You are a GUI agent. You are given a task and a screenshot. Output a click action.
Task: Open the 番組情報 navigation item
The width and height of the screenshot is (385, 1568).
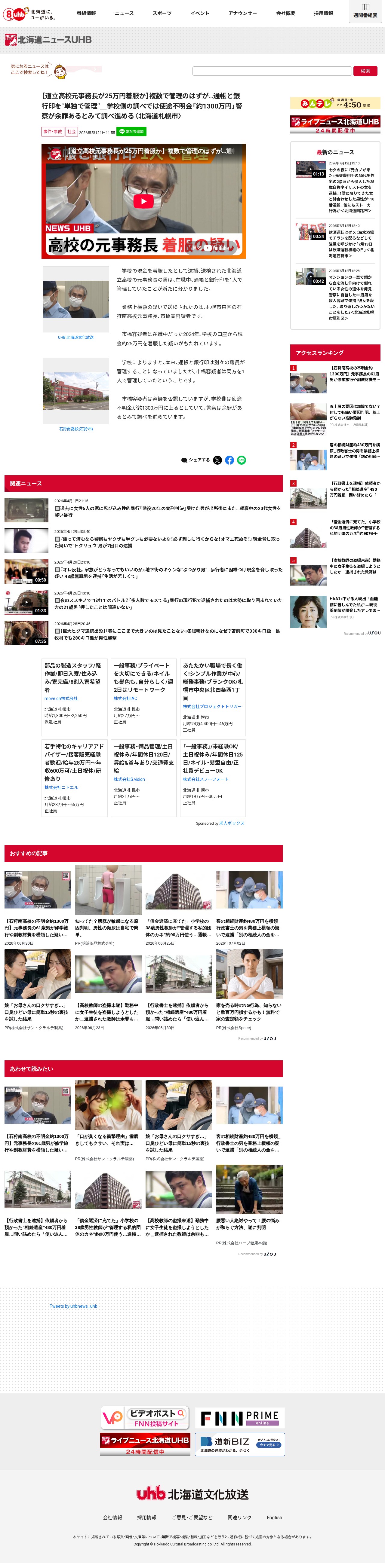[86, 13]
